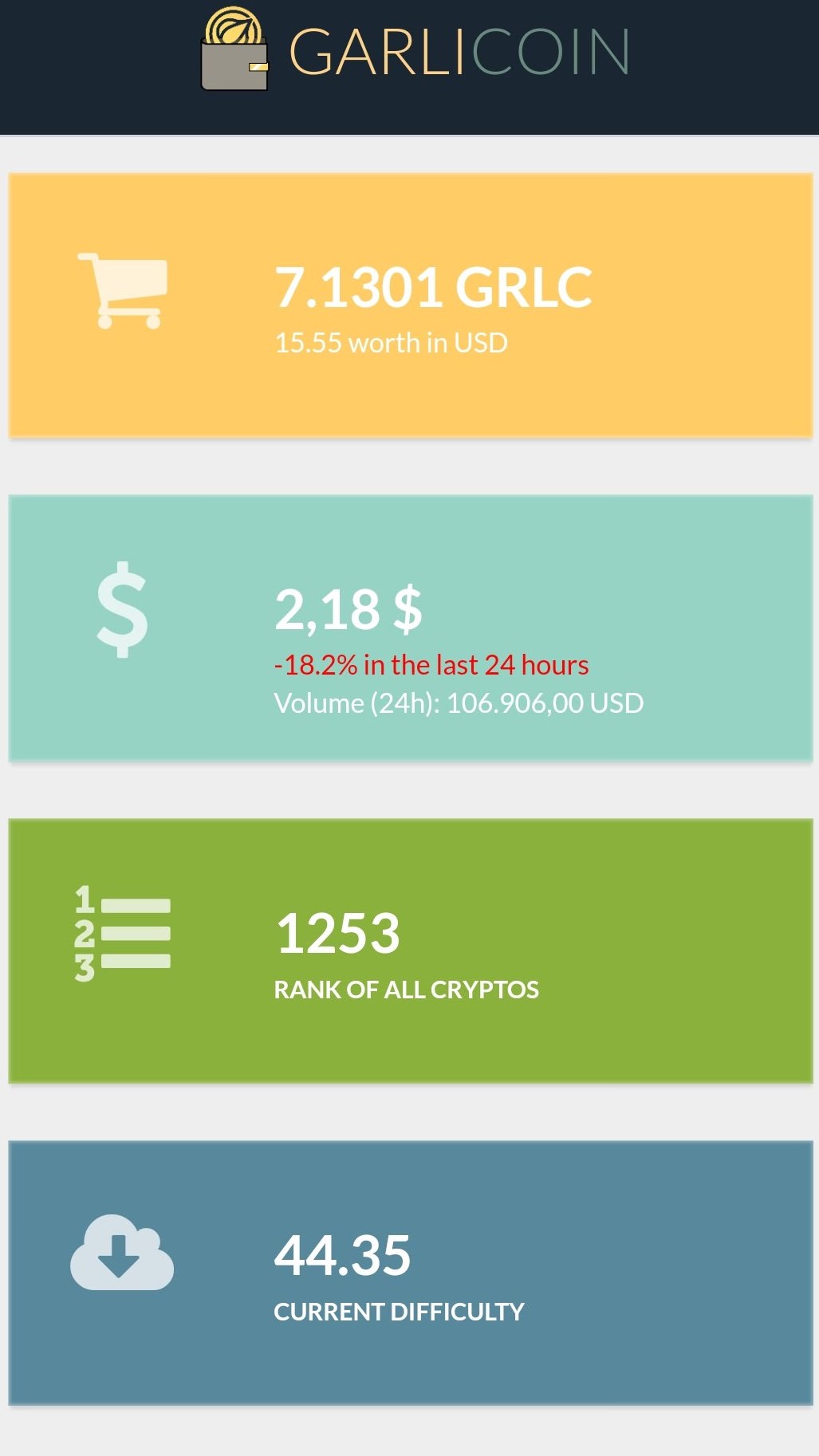Select the Current Difficulty card
The width and height of the screenshot is (819, 1456).
coord(410,1273)
